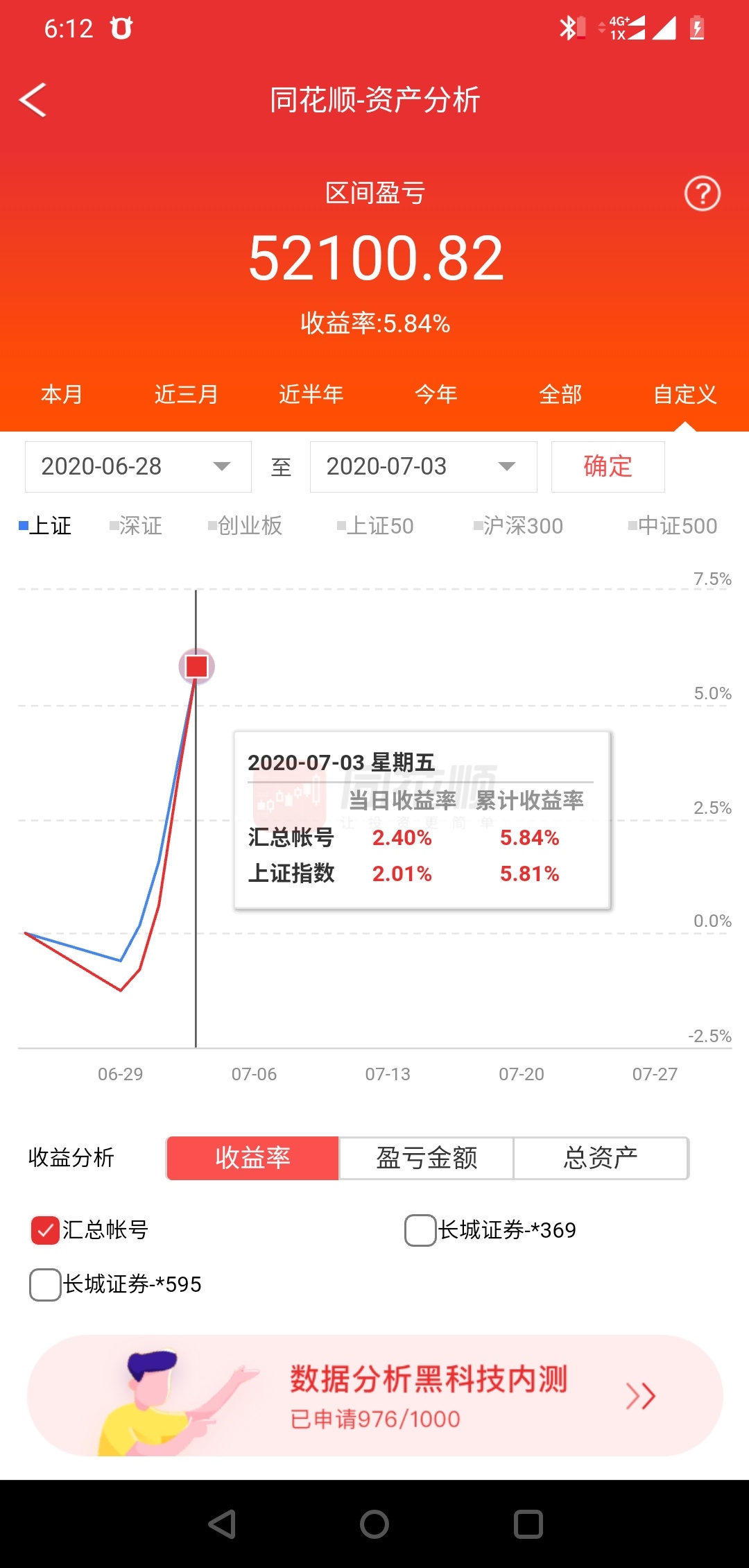Select 沪深300 as benchmark
This screenshot has height=1568, width=749.
point(518,526)
